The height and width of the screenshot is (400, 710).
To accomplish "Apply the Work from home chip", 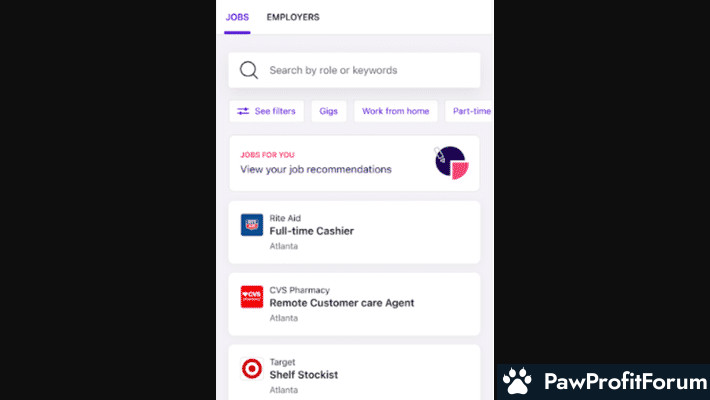I will (x=395, y=111).
